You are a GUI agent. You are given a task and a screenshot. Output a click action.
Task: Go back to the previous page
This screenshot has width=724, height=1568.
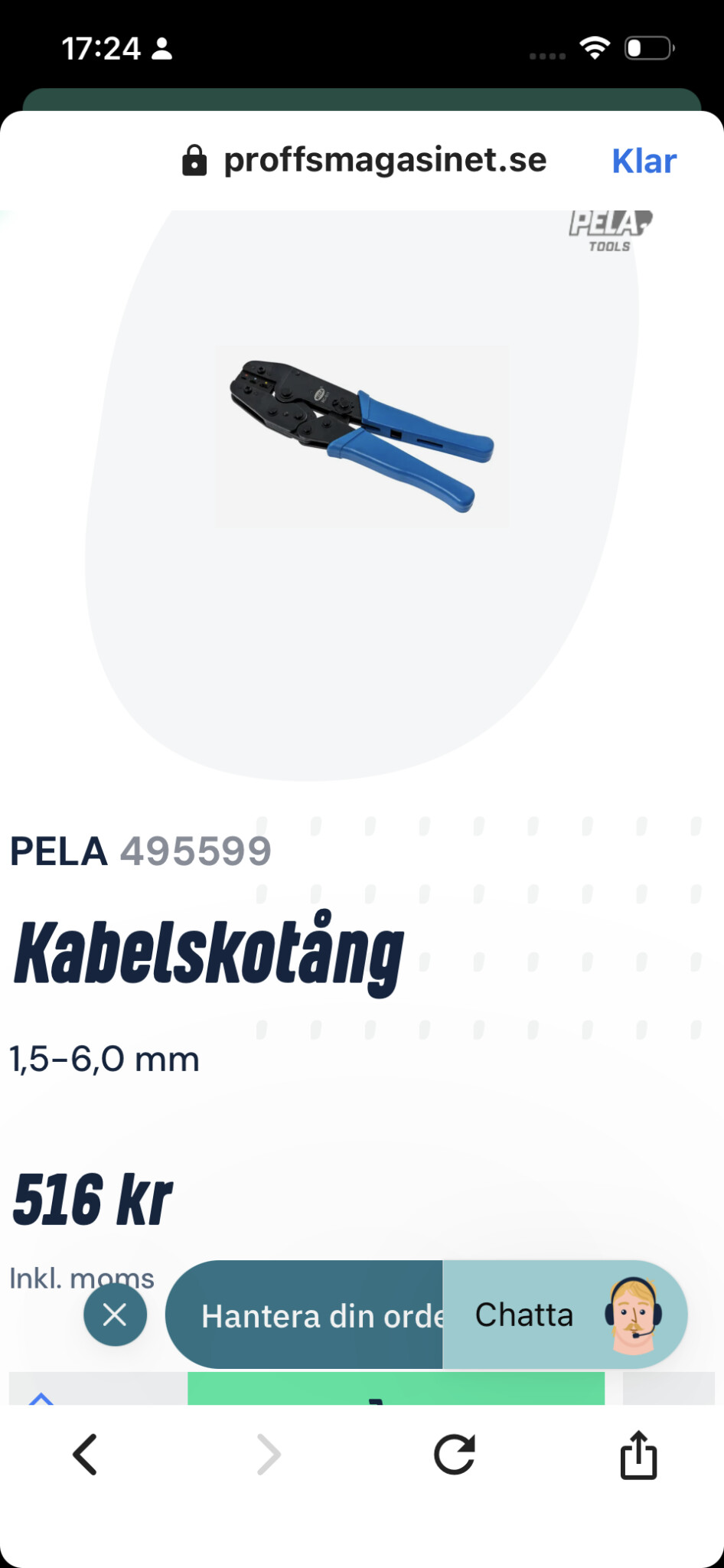pyautogui.click(x=85, y=1454)
